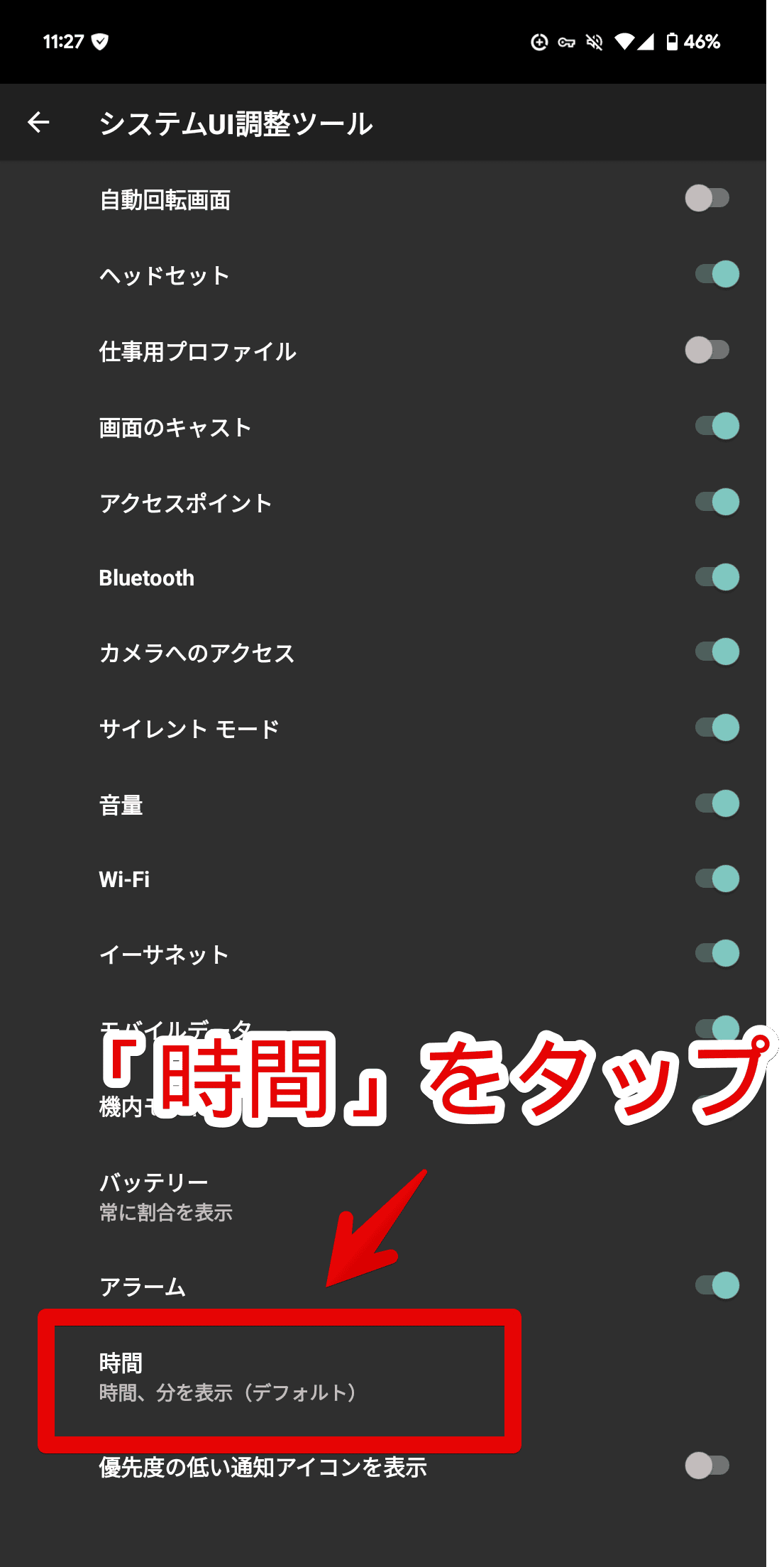Image resolution: width=784 pixels, height=1567 pixels.
Task: Enable the 自動回転画面 switch
Action: 707,198
